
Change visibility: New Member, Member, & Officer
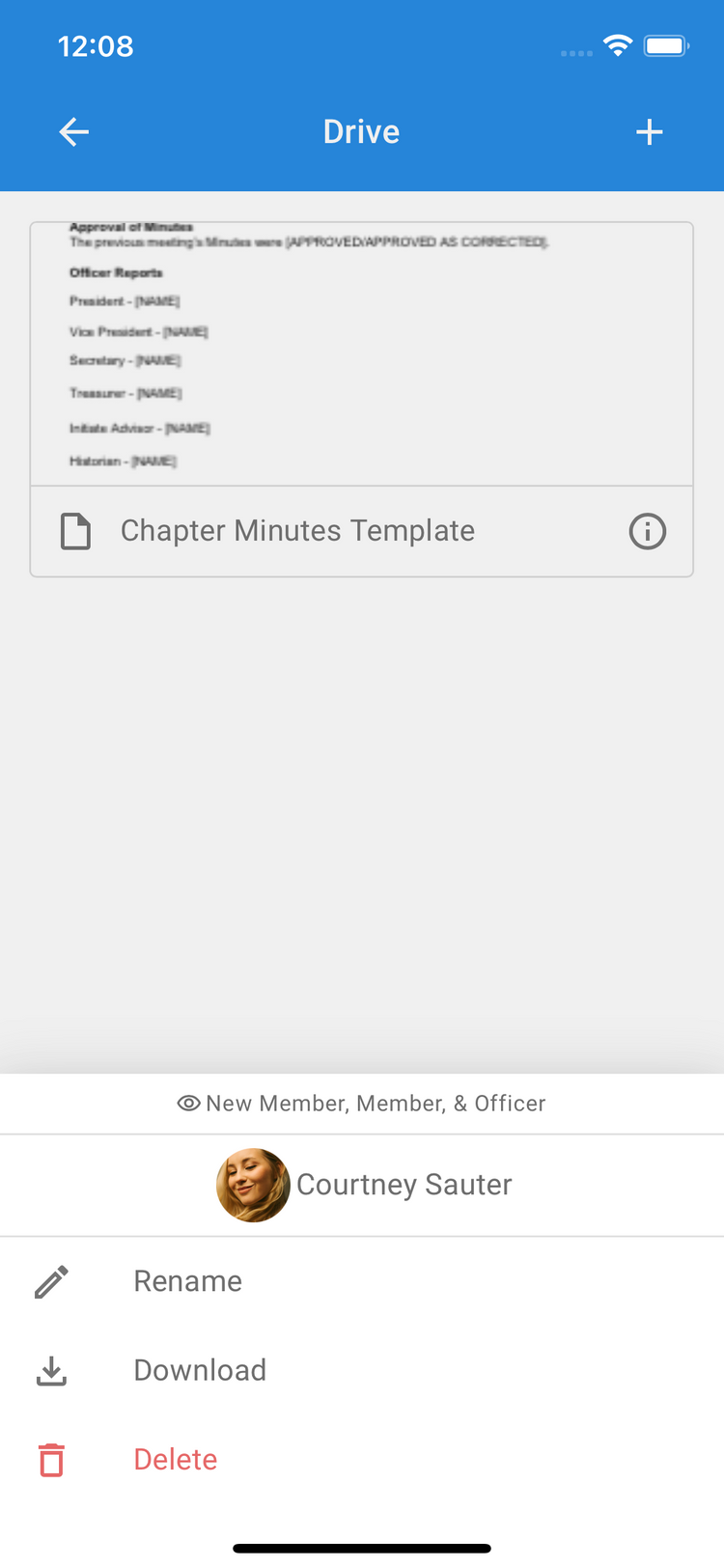pos(363,1104)
